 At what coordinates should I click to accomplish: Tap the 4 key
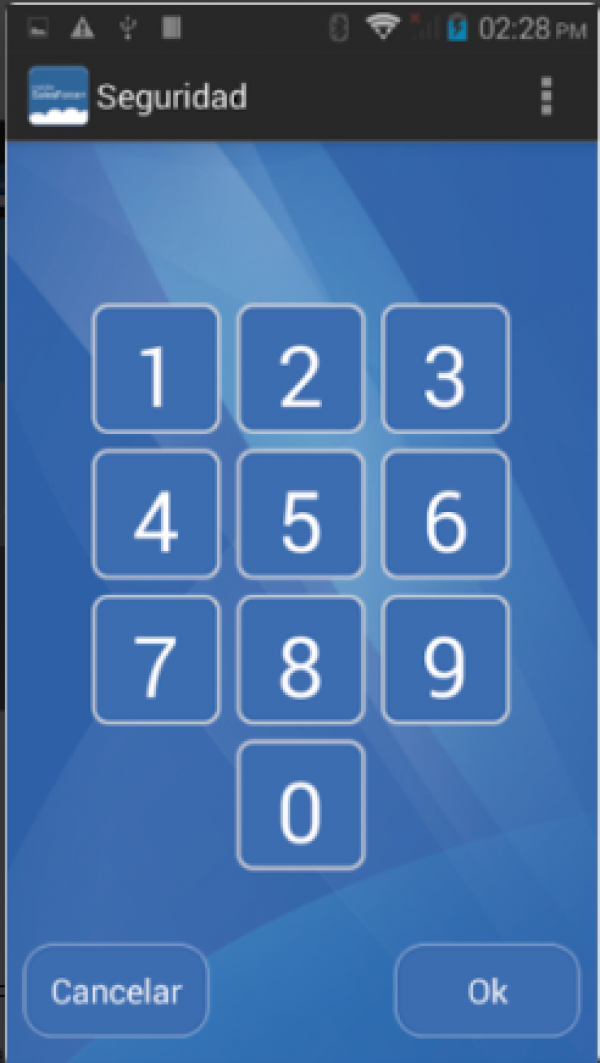[x=156, y=514]
